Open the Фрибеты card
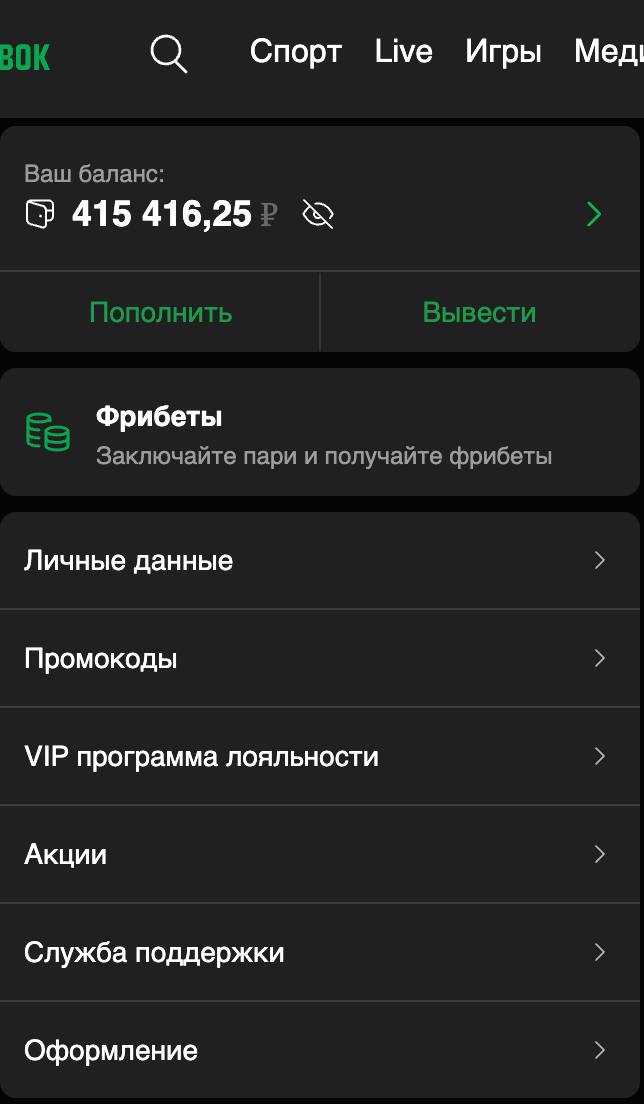Image resolution: width=644 pixels, height=1104 pixels. 320,432
